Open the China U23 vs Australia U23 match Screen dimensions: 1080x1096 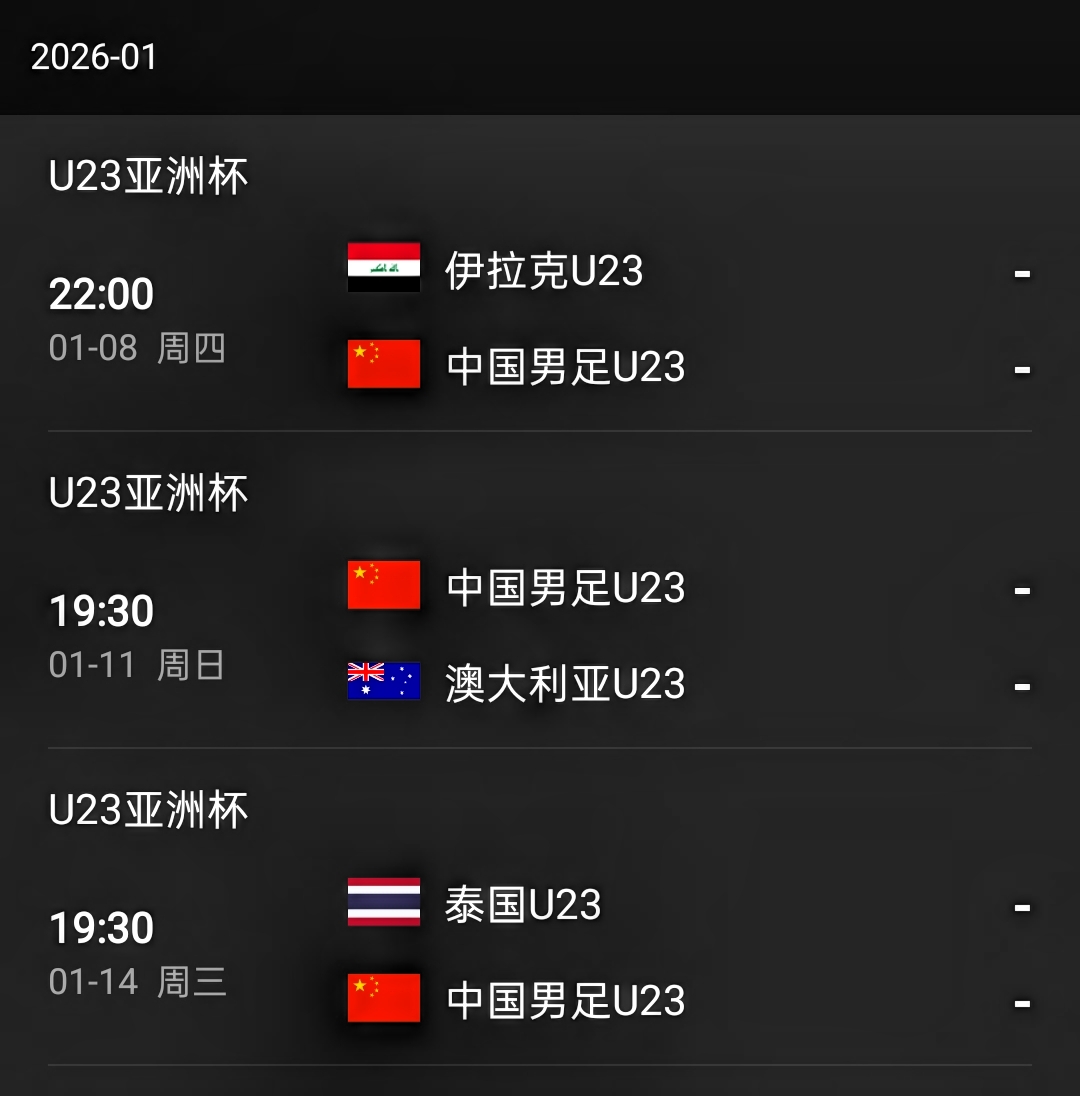(540, 636)
